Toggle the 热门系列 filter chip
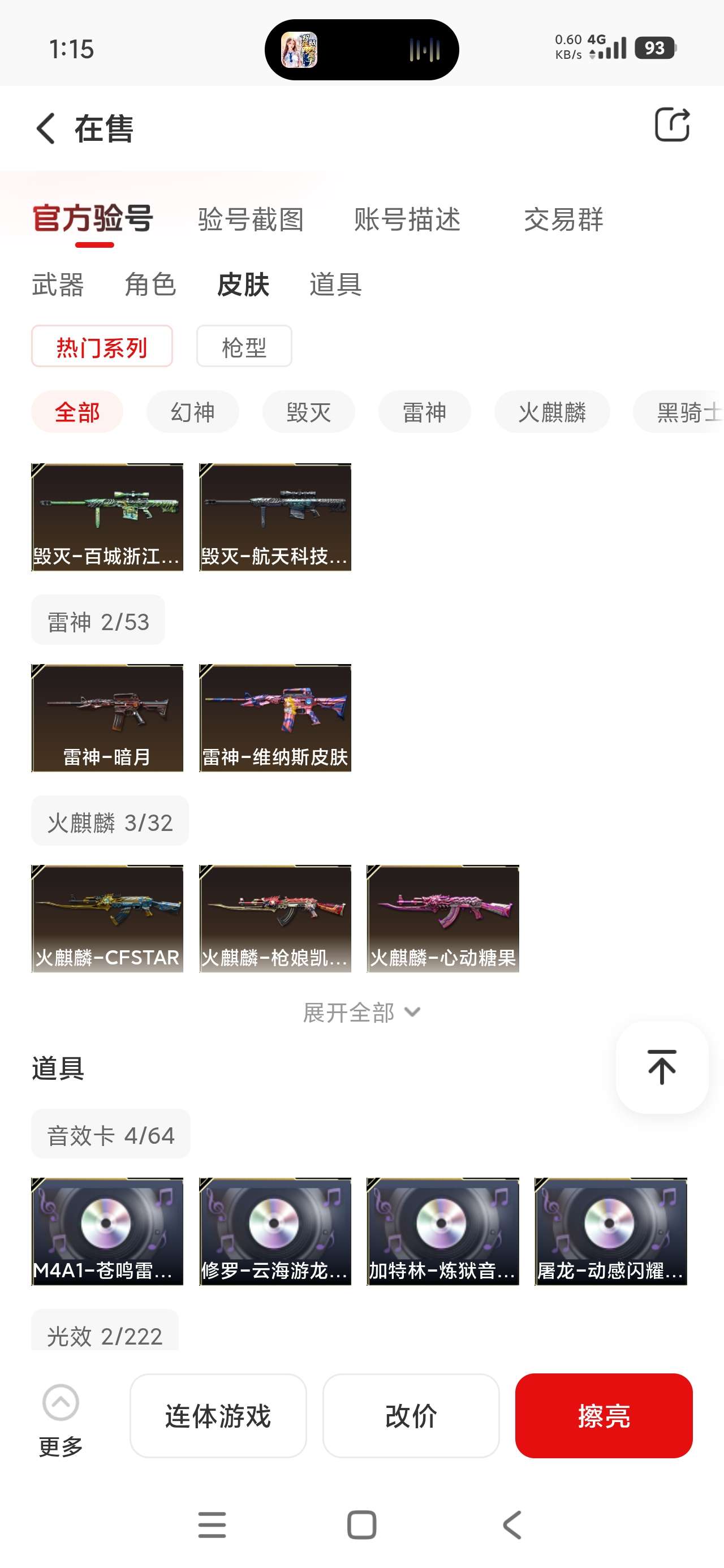The width and height of the screenshot is (724, 1568). click(101, 345)
